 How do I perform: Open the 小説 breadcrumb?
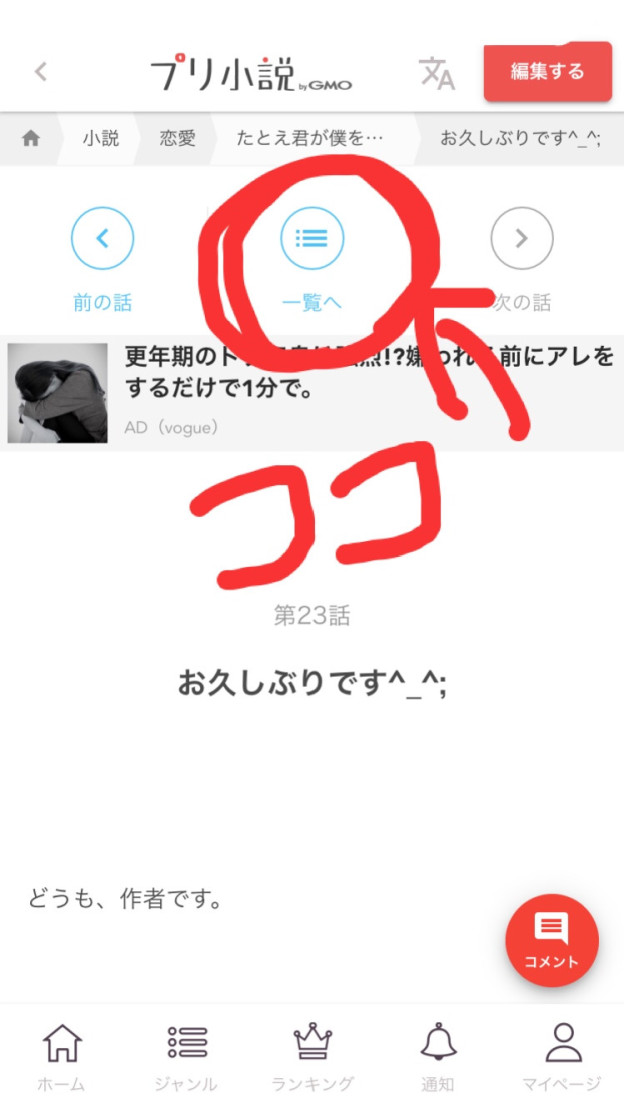tap(101, 139)
